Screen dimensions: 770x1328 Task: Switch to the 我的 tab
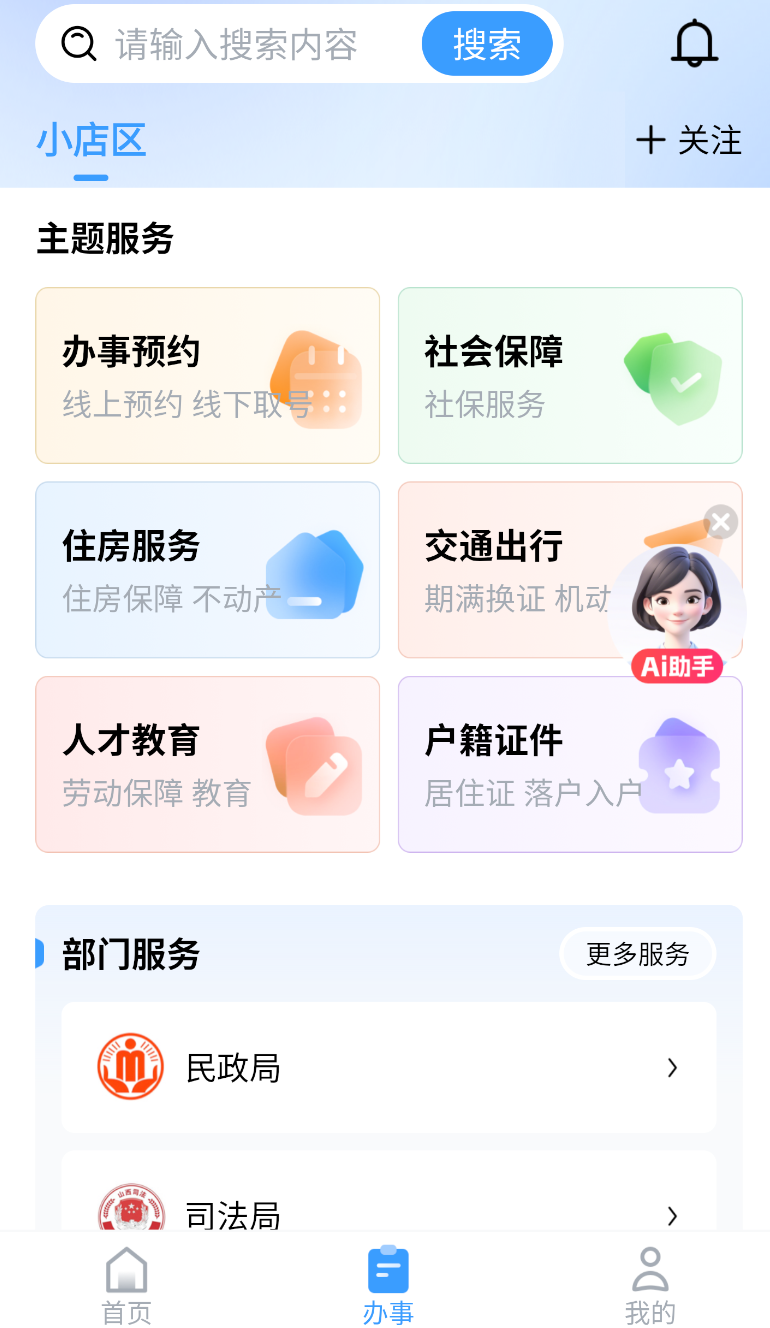tap(650, 1285)
